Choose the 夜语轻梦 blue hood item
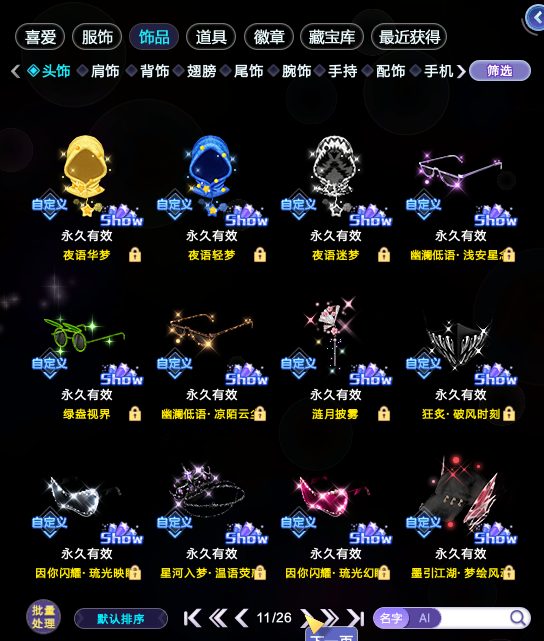This screenshot has width=544, height=641. point(211,198)
